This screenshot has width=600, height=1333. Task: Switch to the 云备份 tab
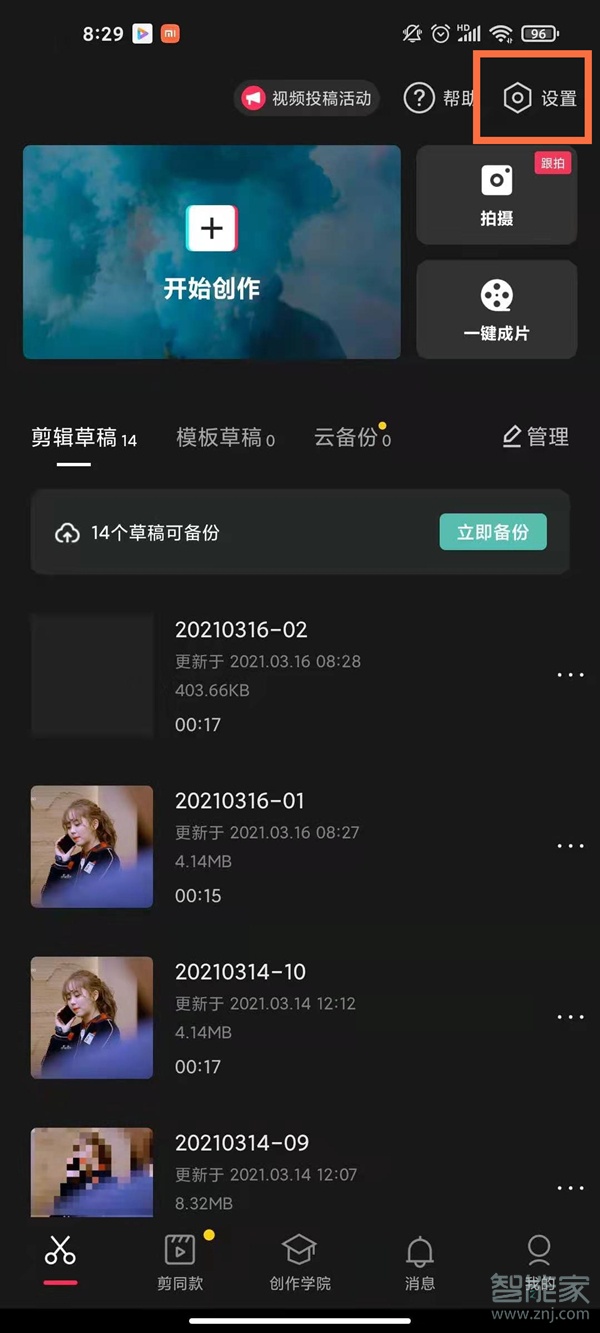point(352,437)
